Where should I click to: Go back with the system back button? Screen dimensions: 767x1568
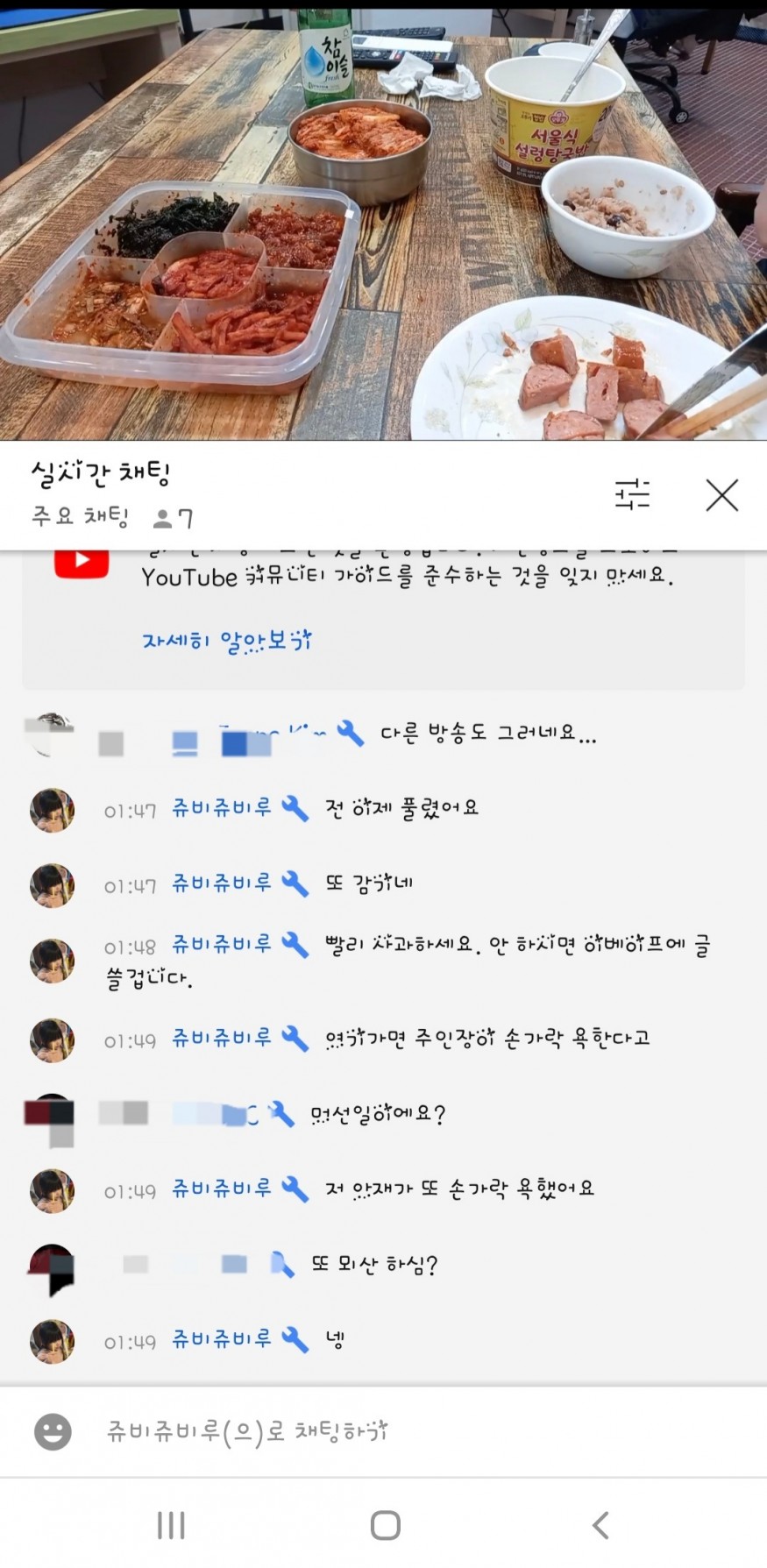click(600, 1525)
